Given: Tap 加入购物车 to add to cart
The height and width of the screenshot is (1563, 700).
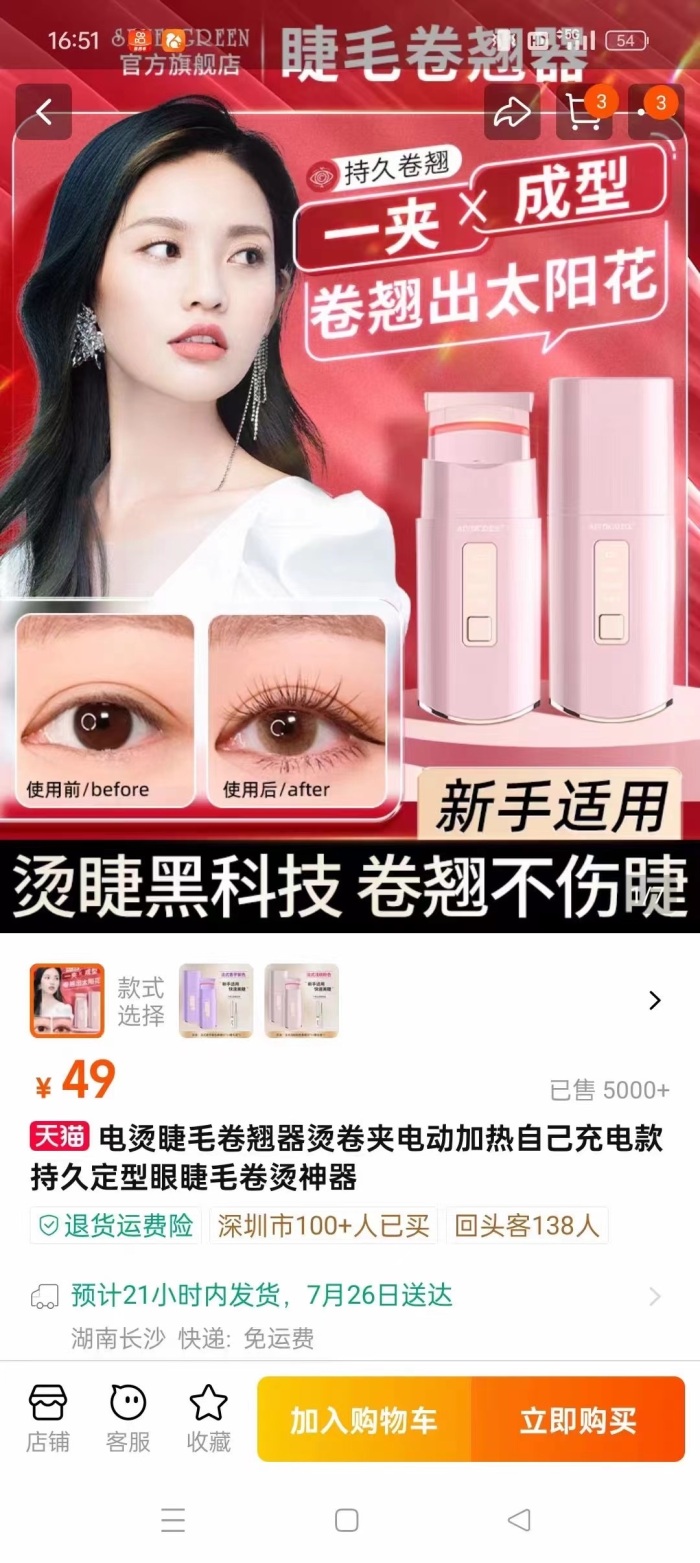Looking at the screenshot, I should tap(364, 1420).
